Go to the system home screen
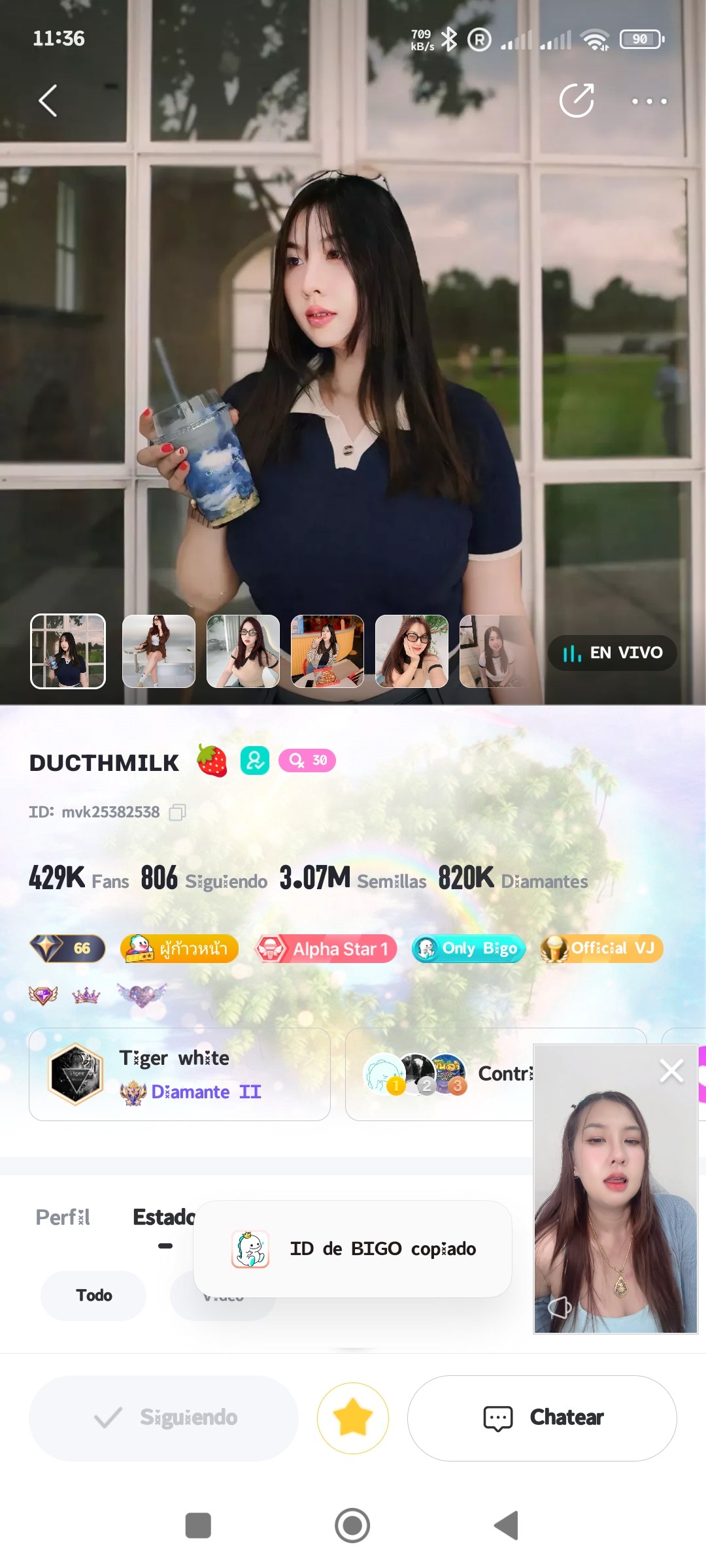The image size is (706, 1568). [352, 1526]
